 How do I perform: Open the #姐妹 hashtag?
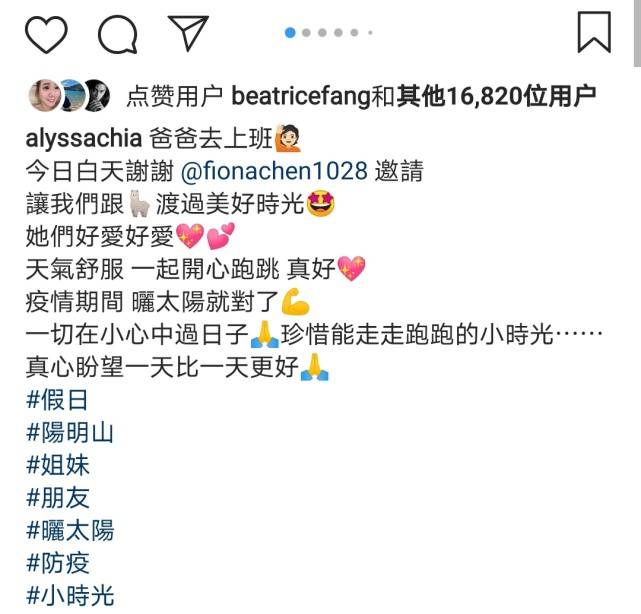tap(57, 466)
